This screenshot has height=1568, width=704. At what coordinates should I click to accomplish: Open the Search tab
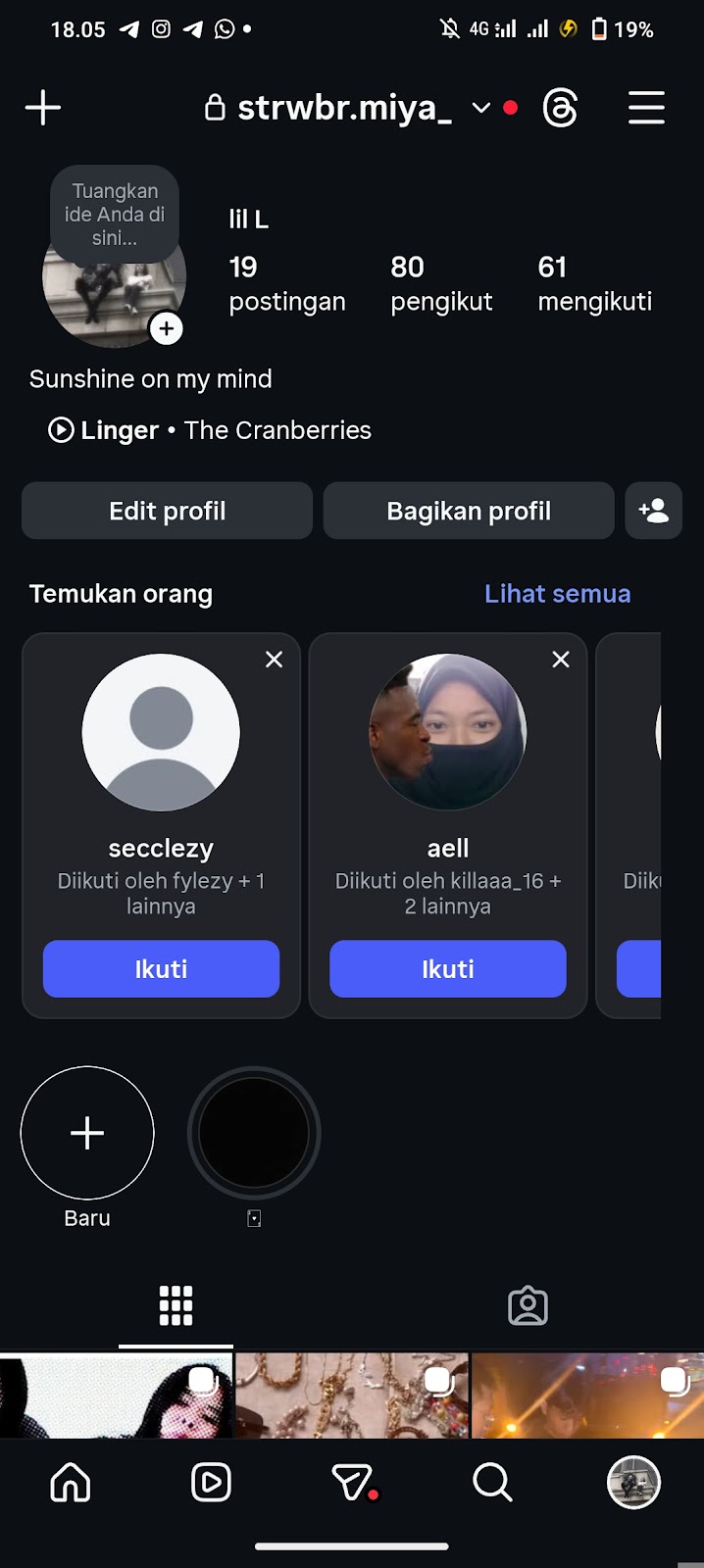pyautogui.click(x=492, y=1484)
